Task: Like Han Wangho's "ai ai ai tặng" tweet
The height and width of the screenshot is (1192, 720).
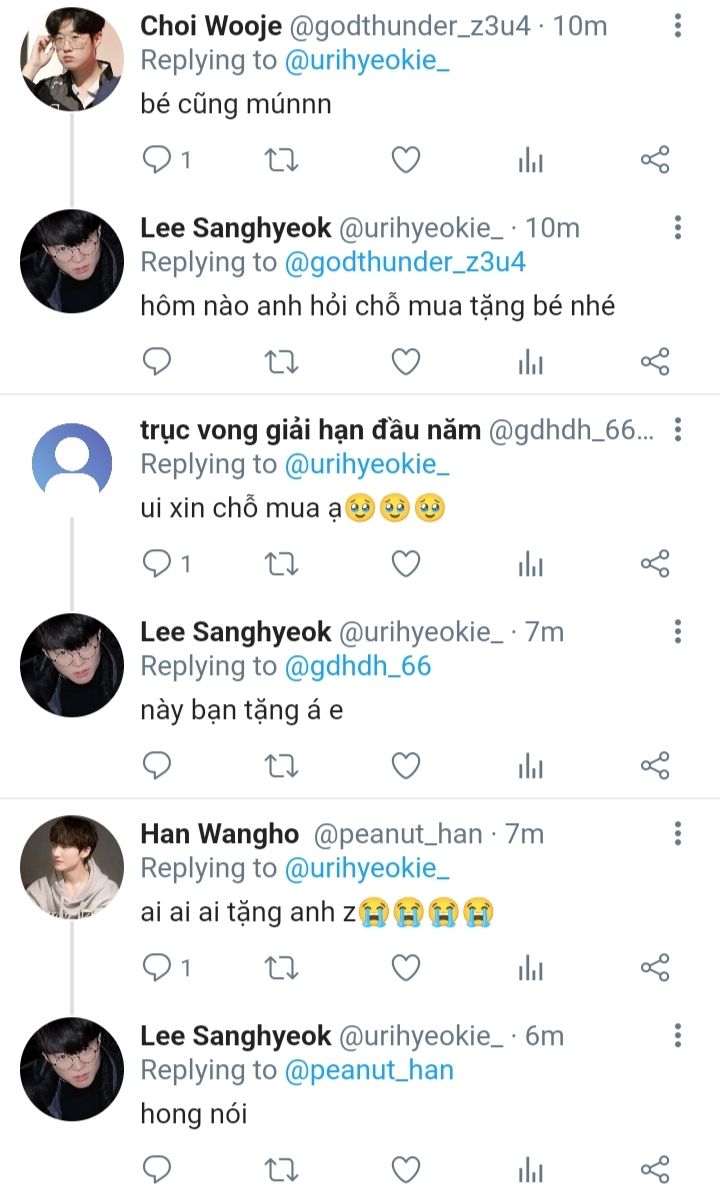Action: click(x=405, y=968)
